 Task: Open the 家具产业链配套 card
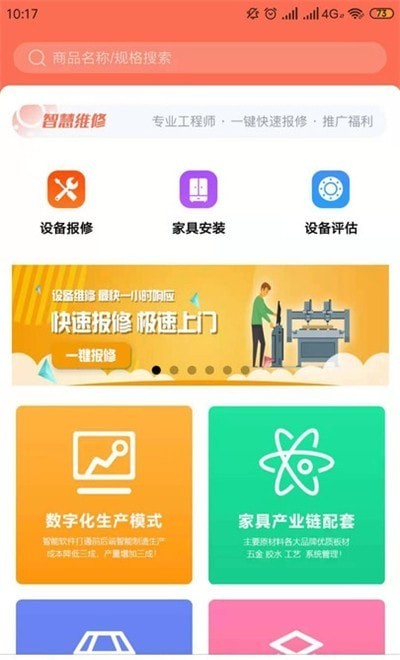(296, 495)
